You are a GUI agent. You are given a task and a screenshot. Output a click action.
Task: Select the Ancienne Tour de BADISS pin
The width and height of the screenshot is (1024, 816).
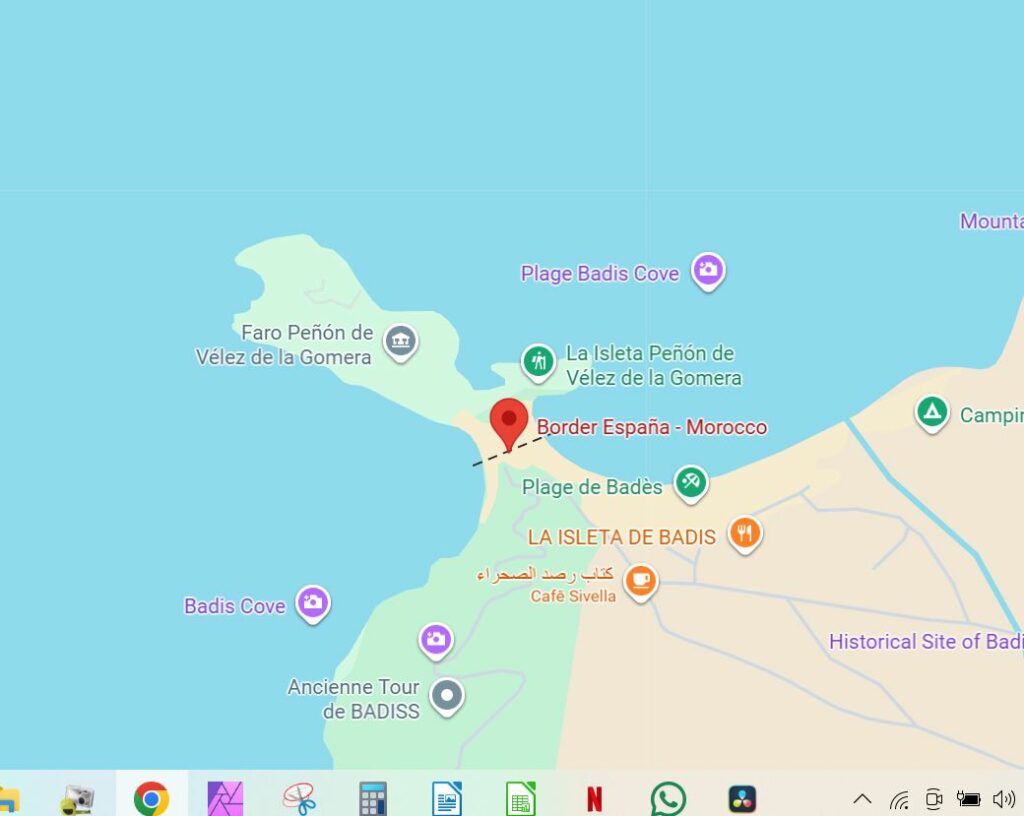coord(446,695)
